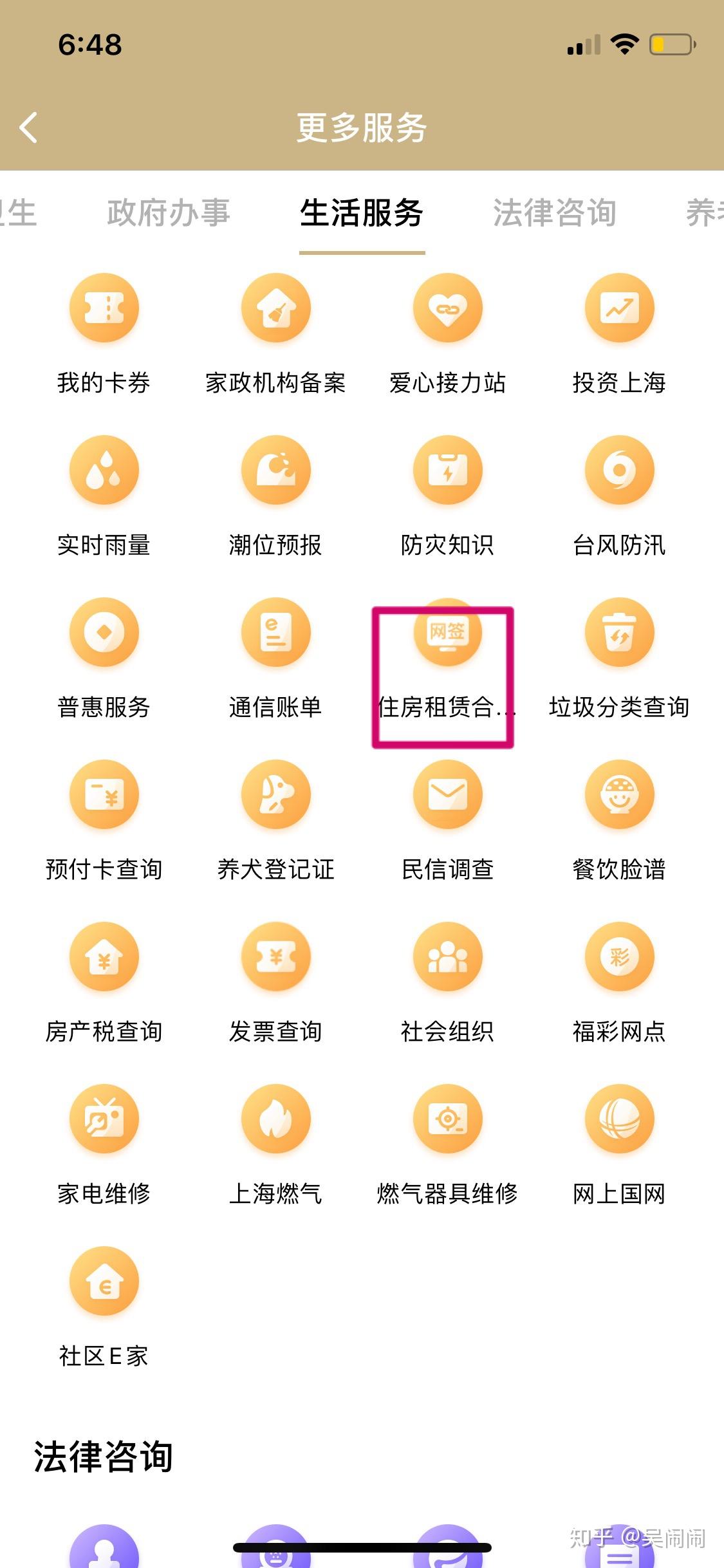Open 社区E家 service
The height and width of the screenshot is (1568, 724).
point(104,1282)
